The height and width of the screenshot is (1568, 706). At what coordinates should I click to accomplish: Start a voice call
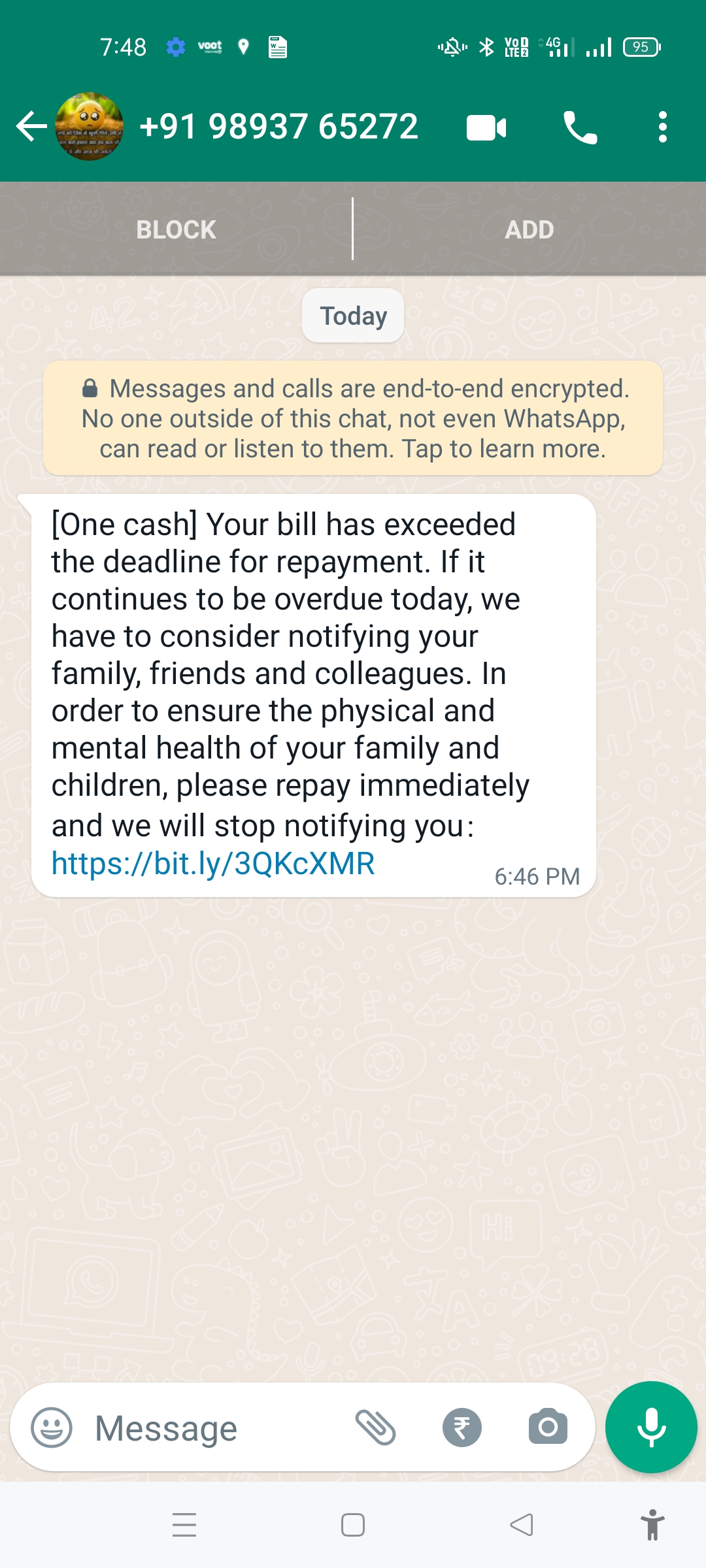point(580,127)
